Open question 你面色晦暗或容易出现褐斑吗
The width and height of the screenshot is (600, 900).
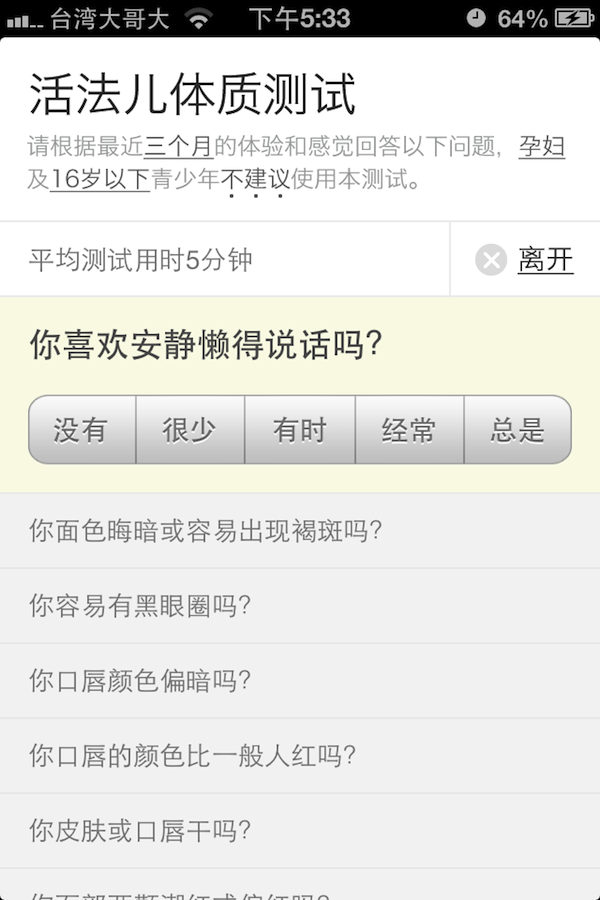pos(300,530)
